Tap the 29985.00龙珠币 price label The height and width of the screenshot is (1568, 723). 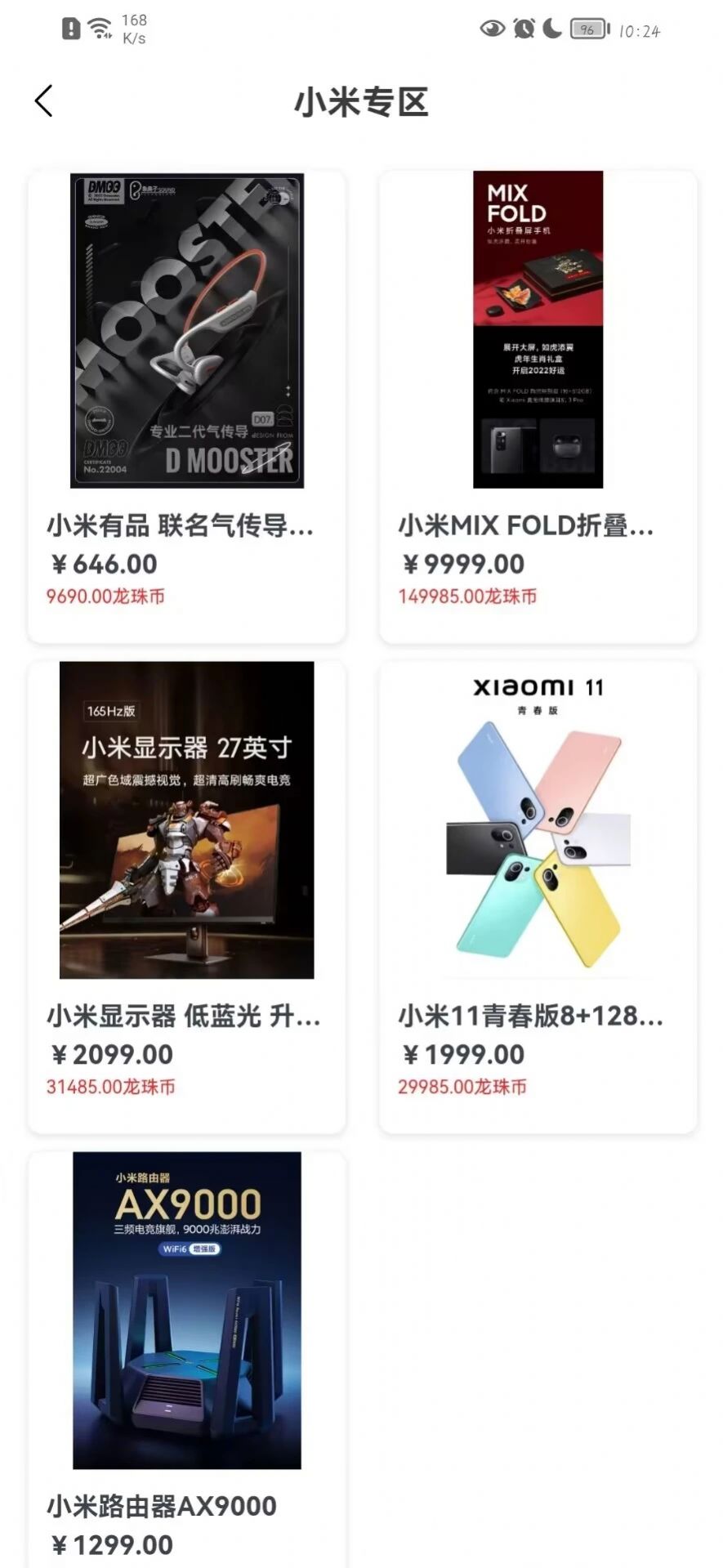(462, 1087)
